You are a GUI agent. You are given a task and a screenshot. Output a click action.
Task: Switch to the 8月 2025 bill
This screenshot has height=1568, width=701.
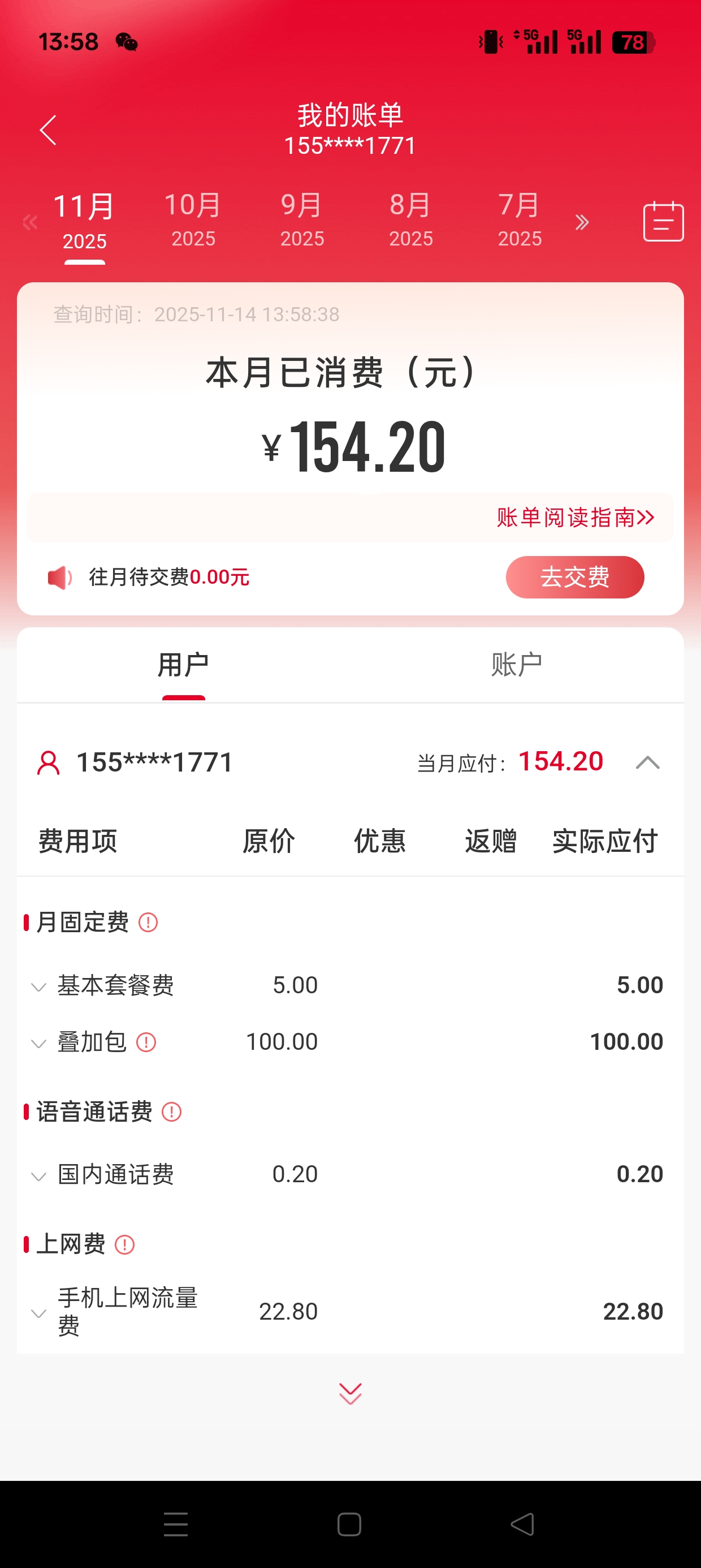point(411,219)
